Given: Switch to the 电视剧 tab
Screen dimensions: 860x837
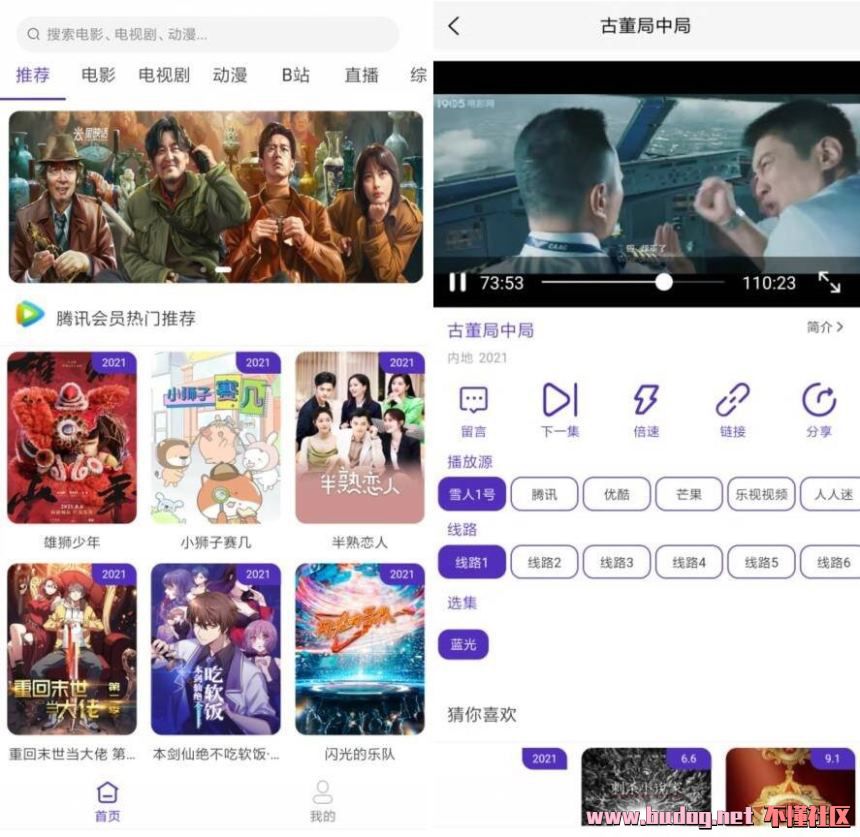Looking at the screenshot, I should (163, 75).
